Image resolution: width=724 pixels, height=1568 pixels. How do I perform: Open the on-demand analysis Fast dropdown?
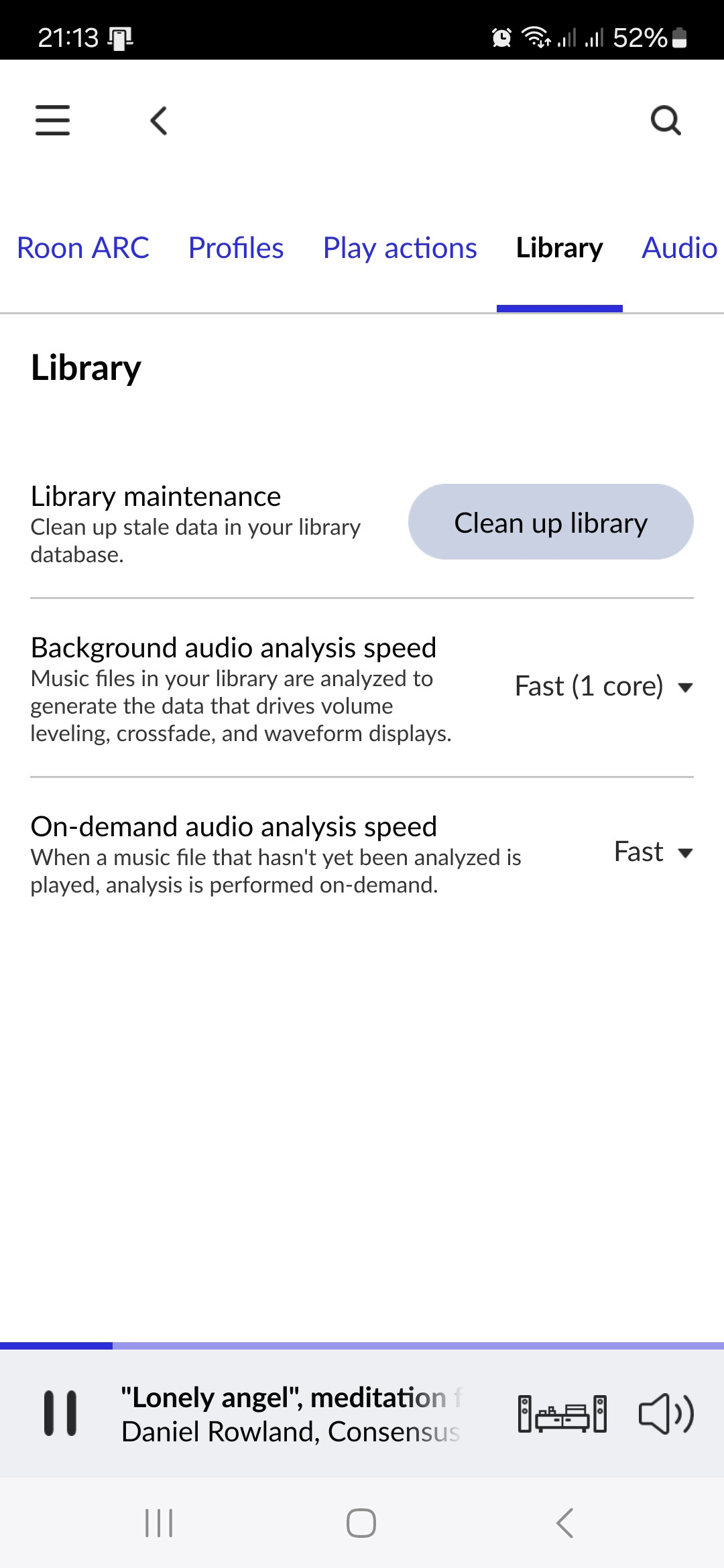pyautogui.click(x=653, y=852)
